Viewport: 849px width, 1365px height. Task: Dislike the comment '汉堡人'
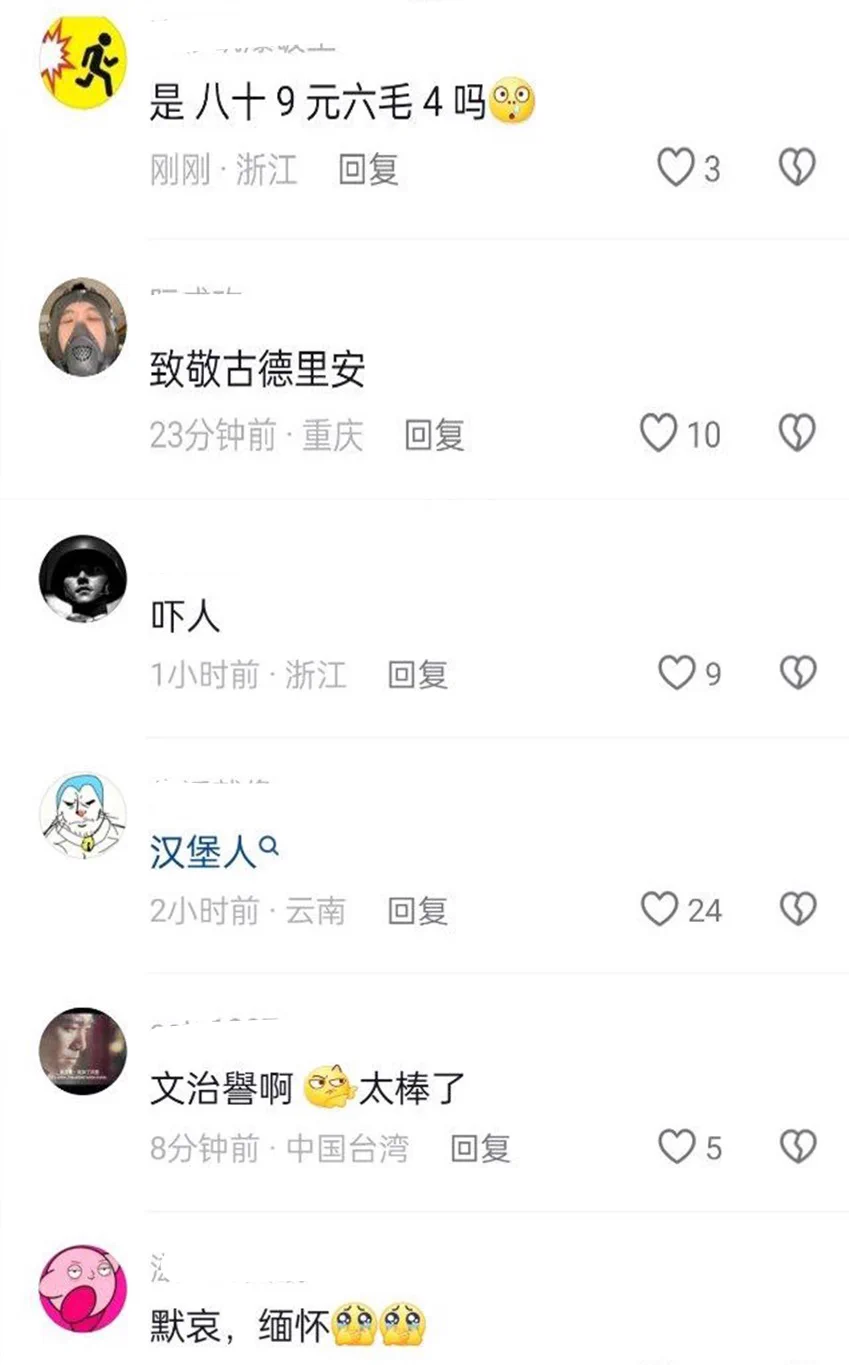797,909
